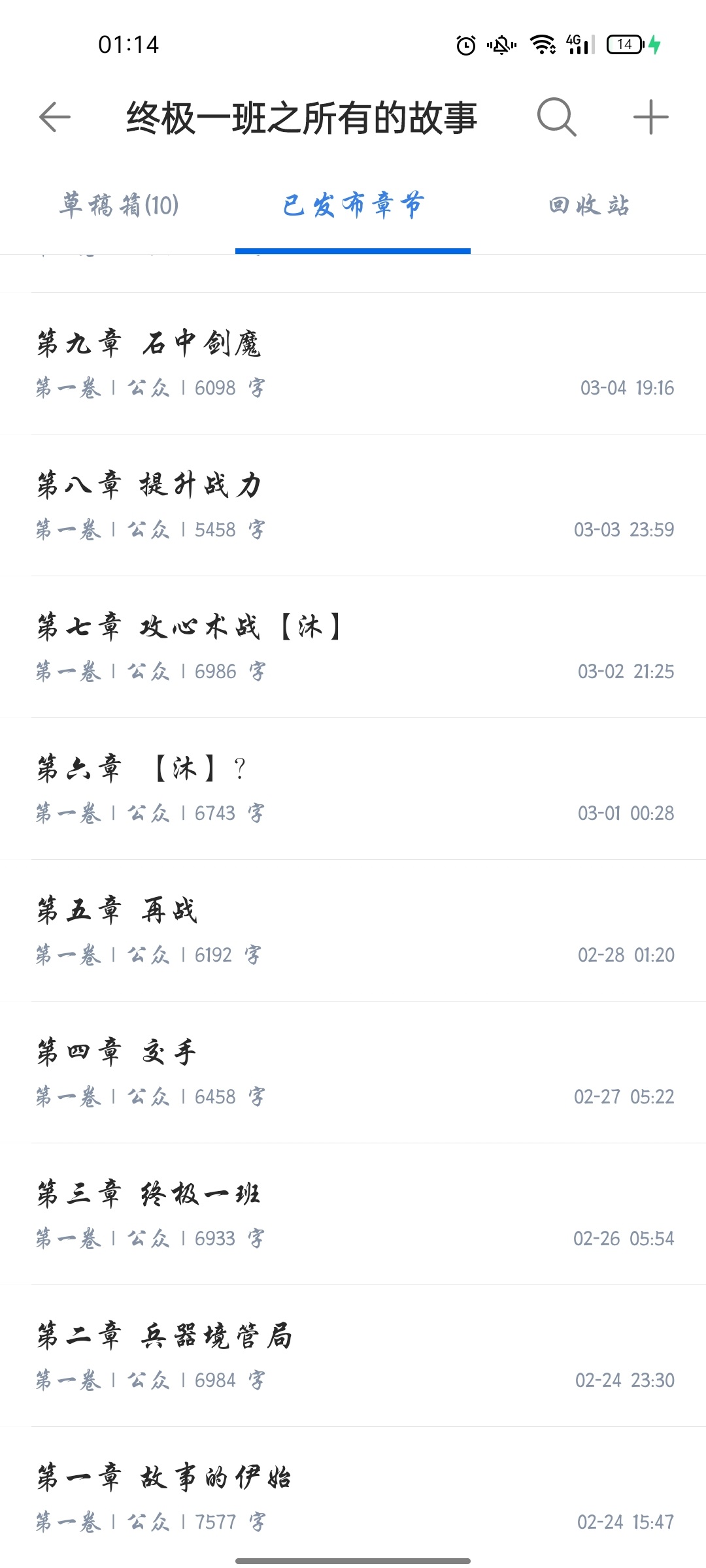Switch to the 回收站 tab
The height and width of the screenshot is (1568, 706).
point(588,206)
